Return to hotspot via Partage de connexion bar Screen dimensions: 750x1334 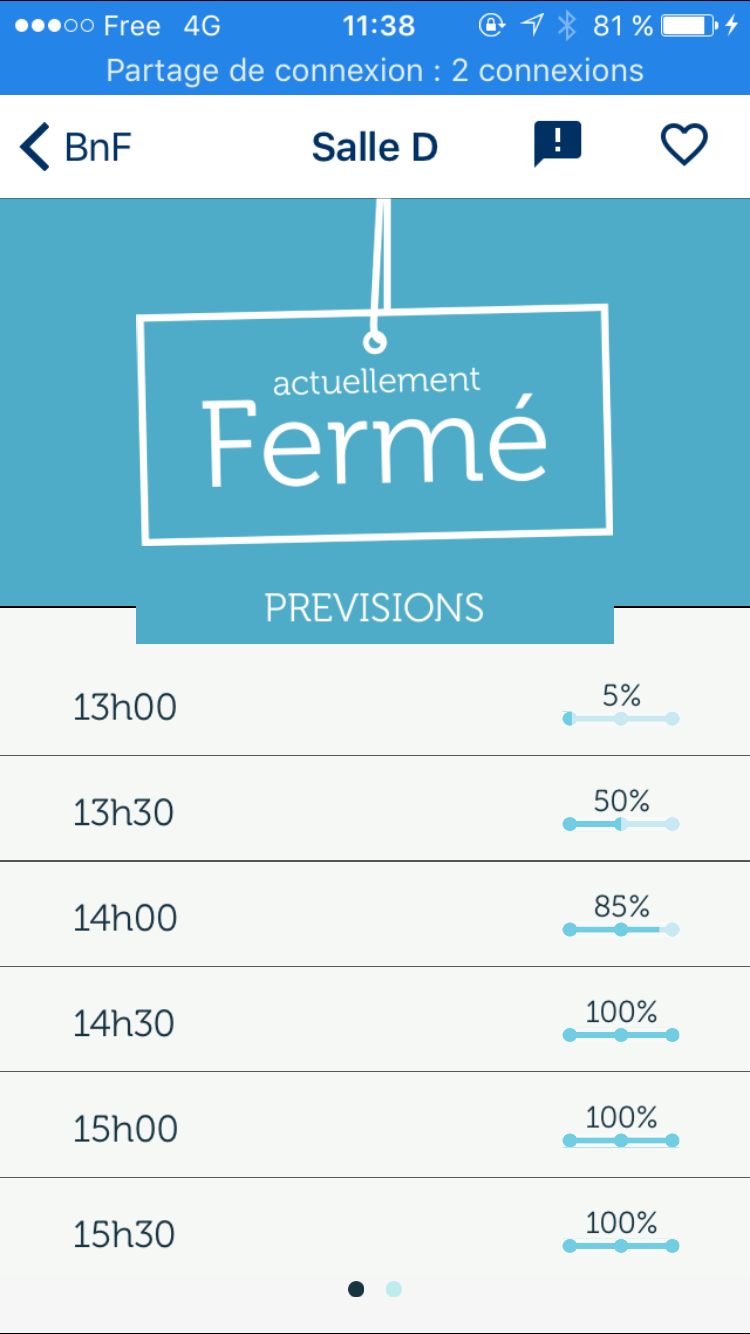click(375, 71)
